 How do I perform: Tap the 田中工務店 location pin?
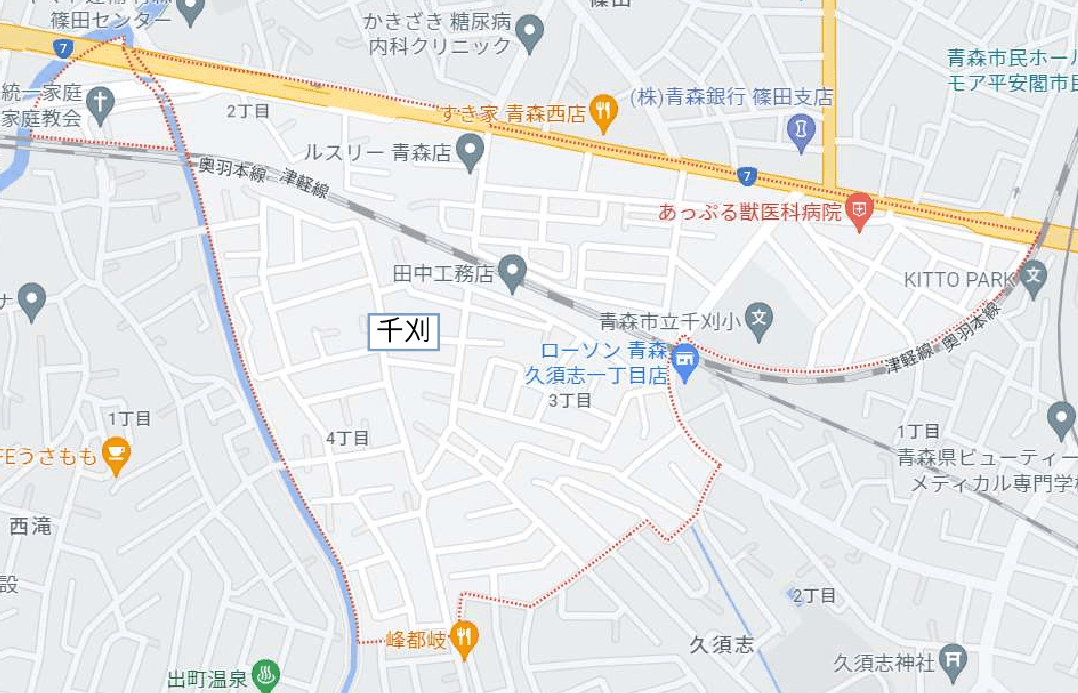pos(512,271)
